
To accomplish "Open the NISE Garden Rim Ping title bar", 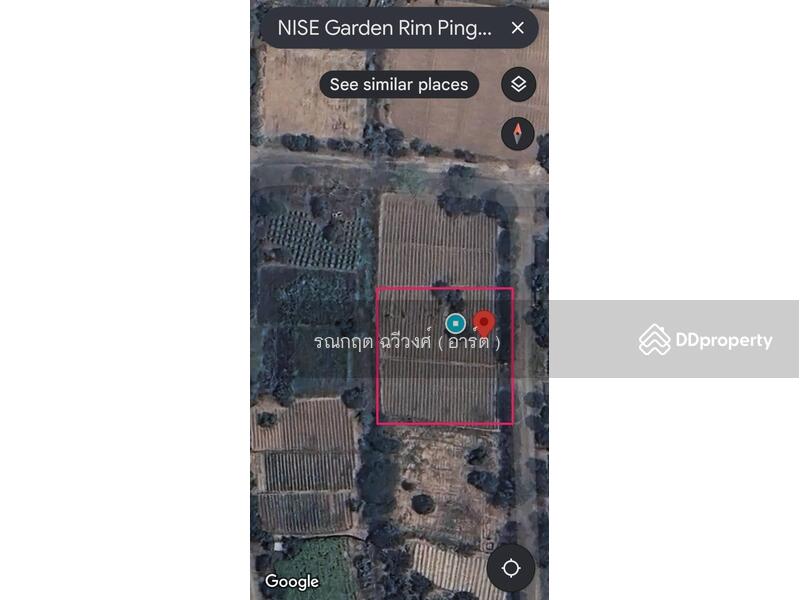I will tap(385, 28).
